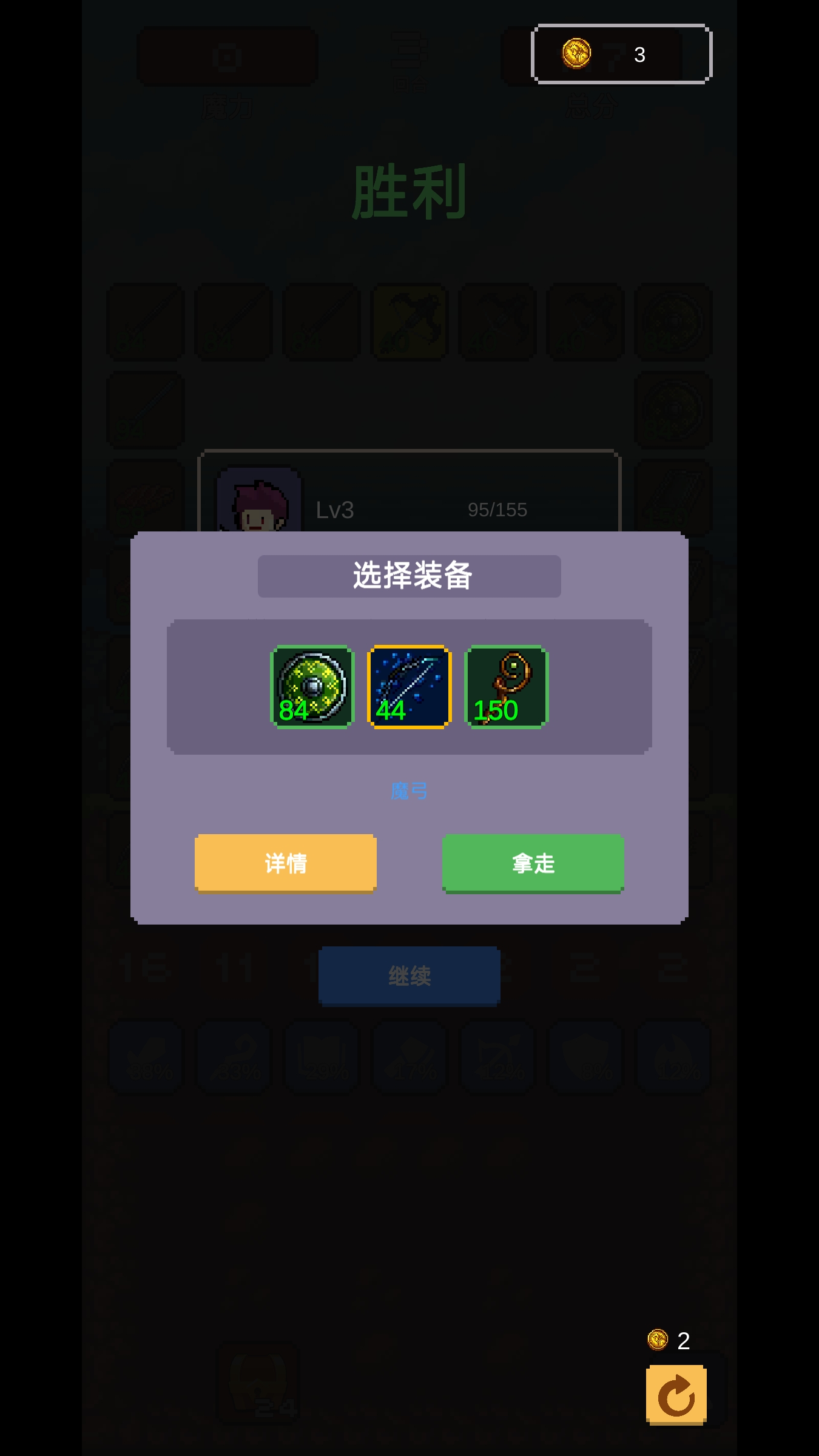819x1456 pixels.
Task: Open the 详情 details panel
Action: (285, 864)
